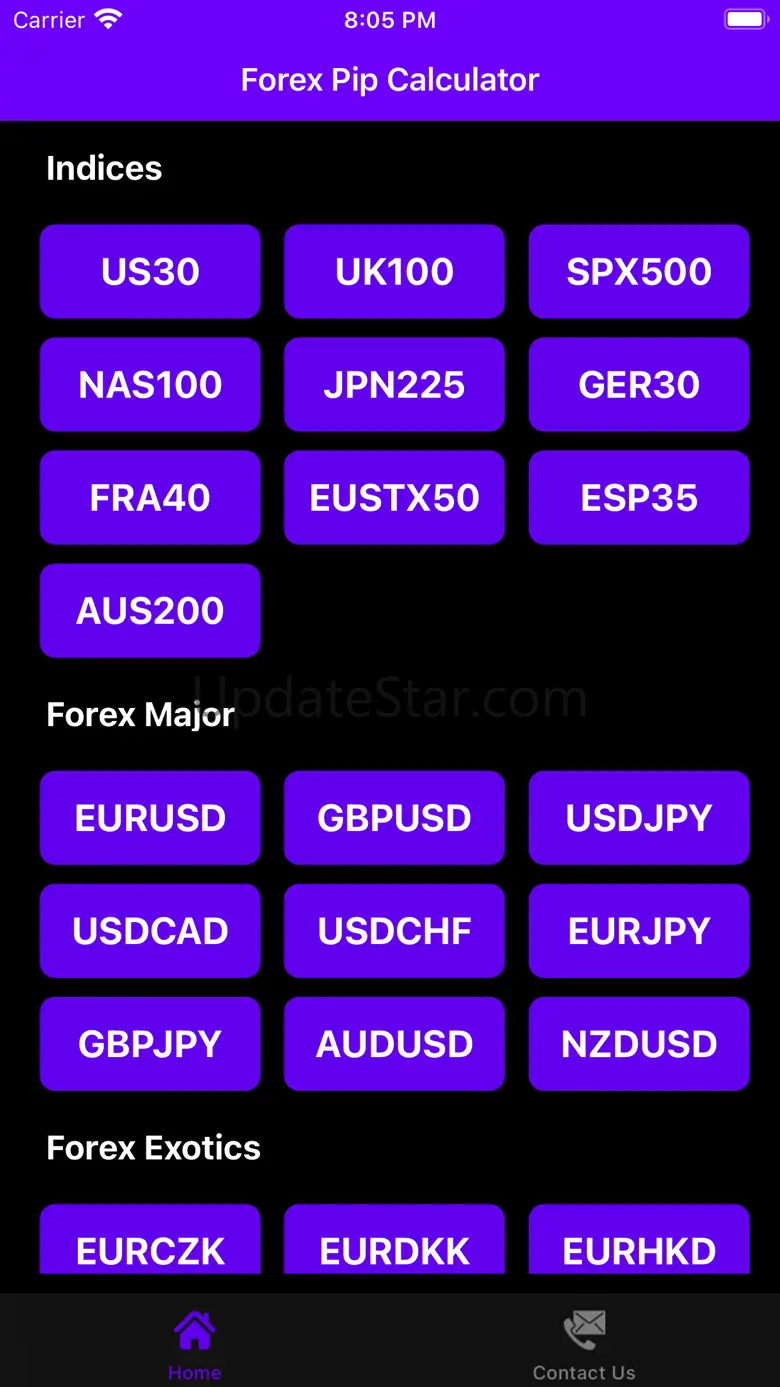This screenshot has height=1387, width=780.
Task: Choose ESP35 from Indices
Action: [639, 498]
